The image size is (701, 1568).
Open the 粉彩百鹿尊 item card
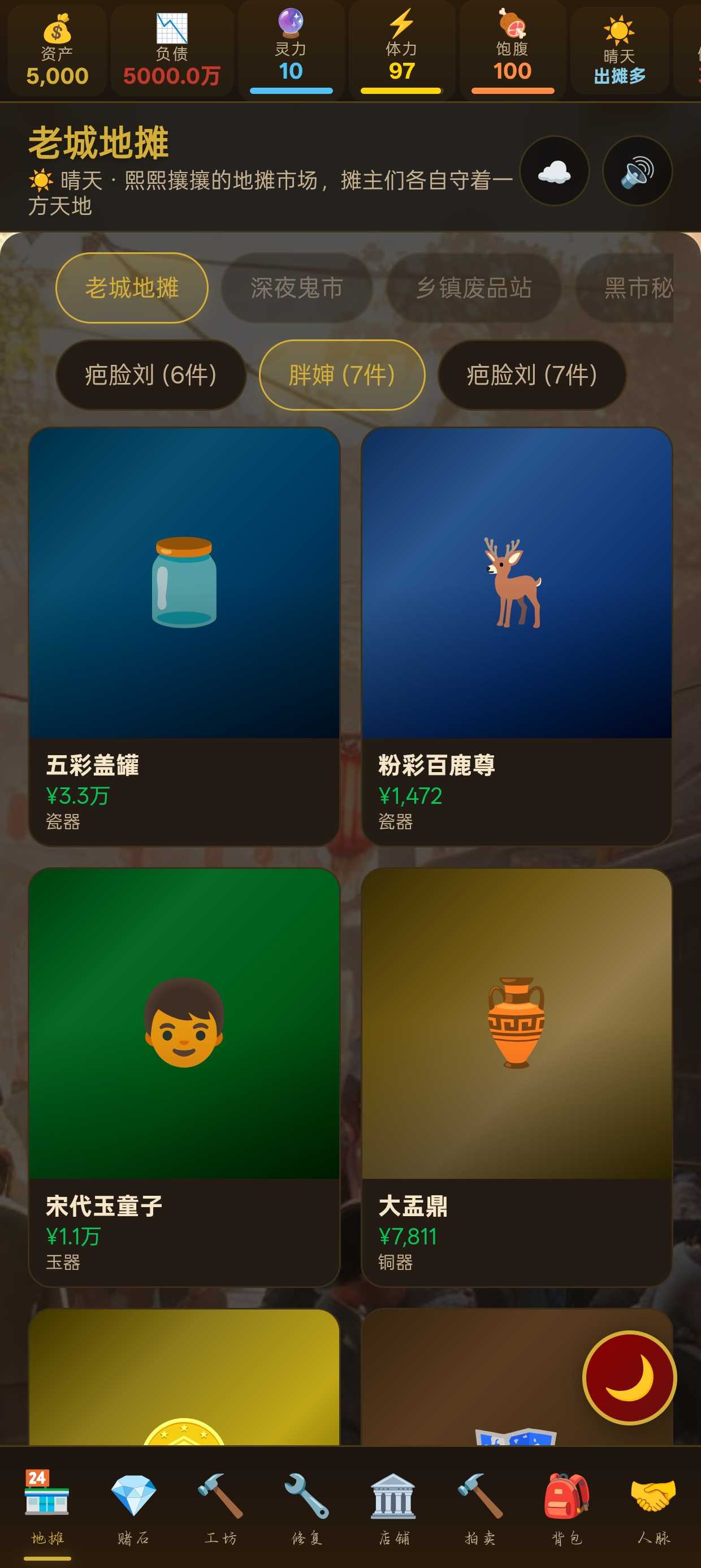pos(517,637)
